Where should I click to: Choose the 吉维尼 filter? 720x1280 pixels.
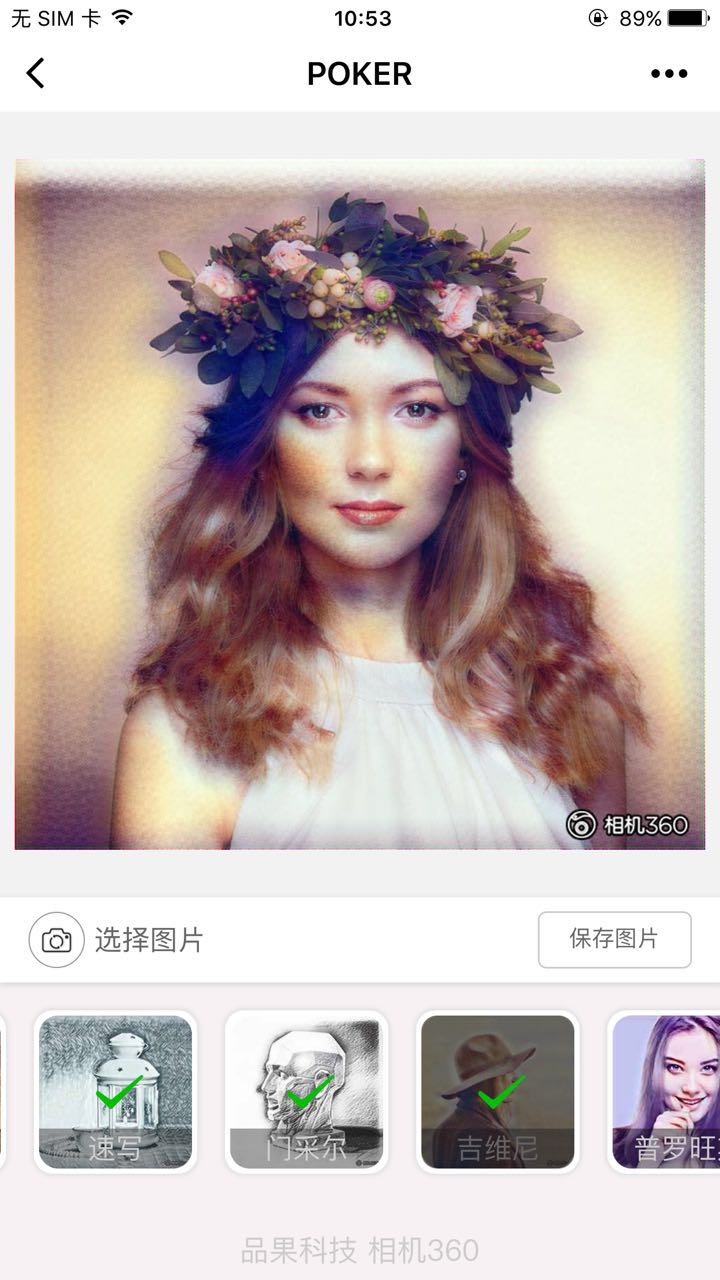point(497,1092)
